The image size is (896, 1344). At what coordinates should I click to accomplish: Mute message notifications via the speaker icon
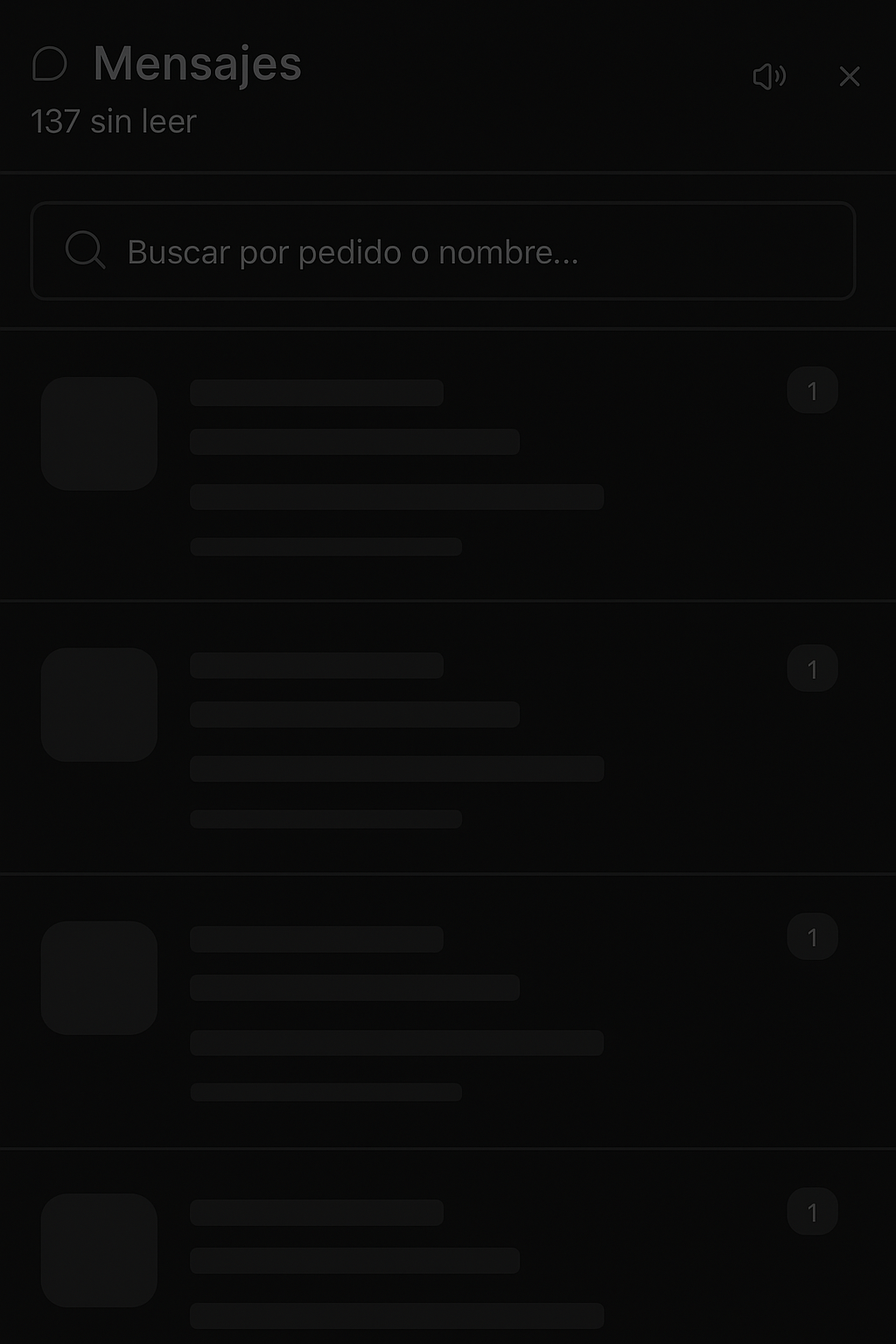click(769, 77)
